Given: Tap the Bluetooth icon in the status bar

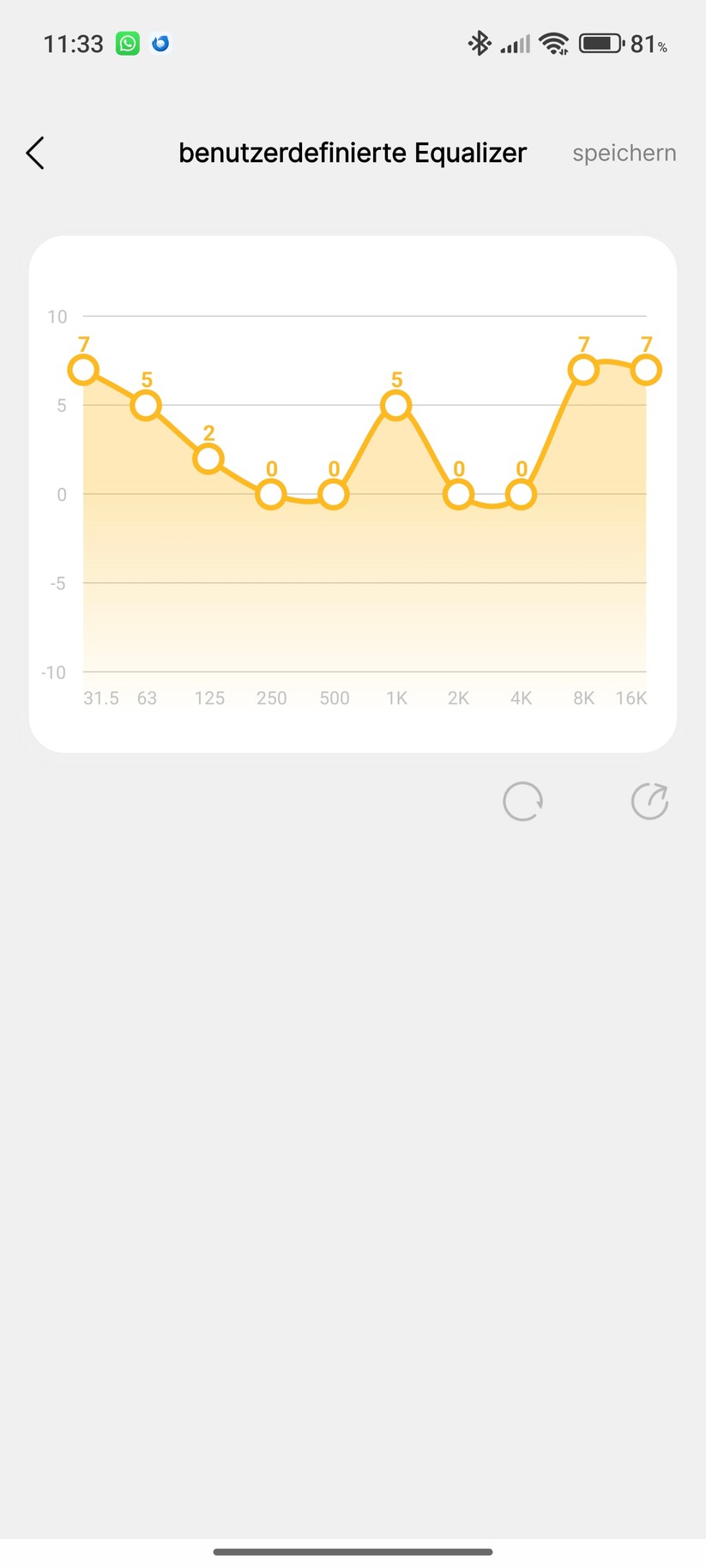Looking at the screenshot, I should (480, 42).
